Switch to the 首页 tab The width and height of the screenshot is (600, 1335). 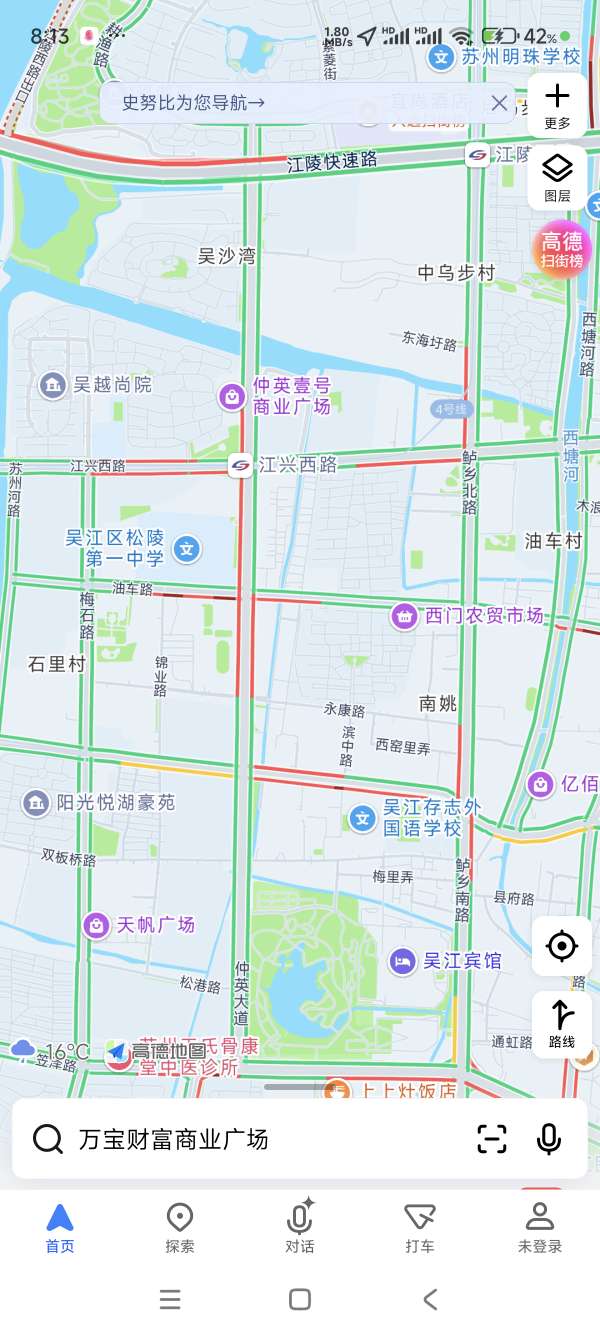(60, 1228)
